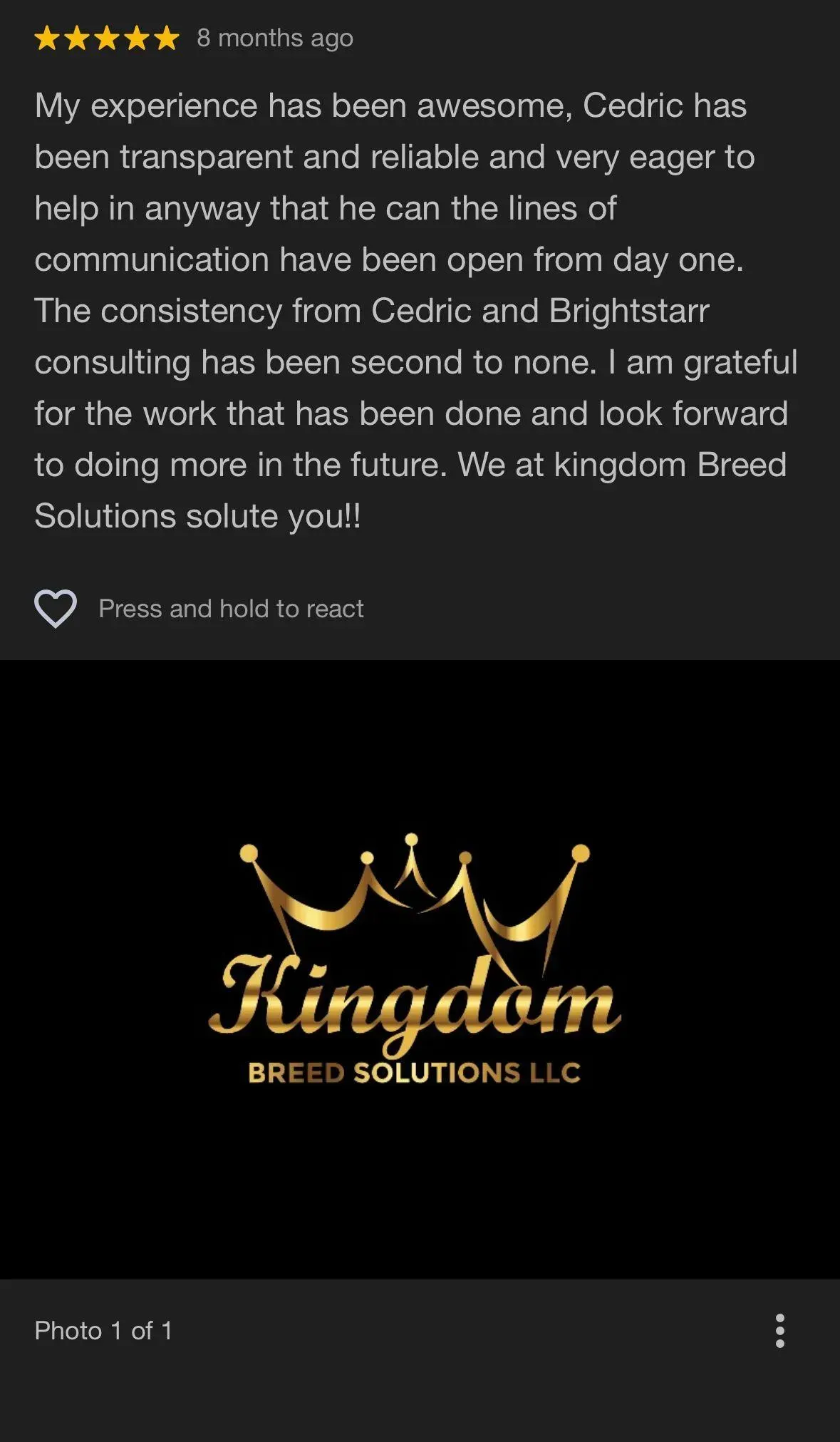Tap the heart icon to like the review

[x=56, y=609]
